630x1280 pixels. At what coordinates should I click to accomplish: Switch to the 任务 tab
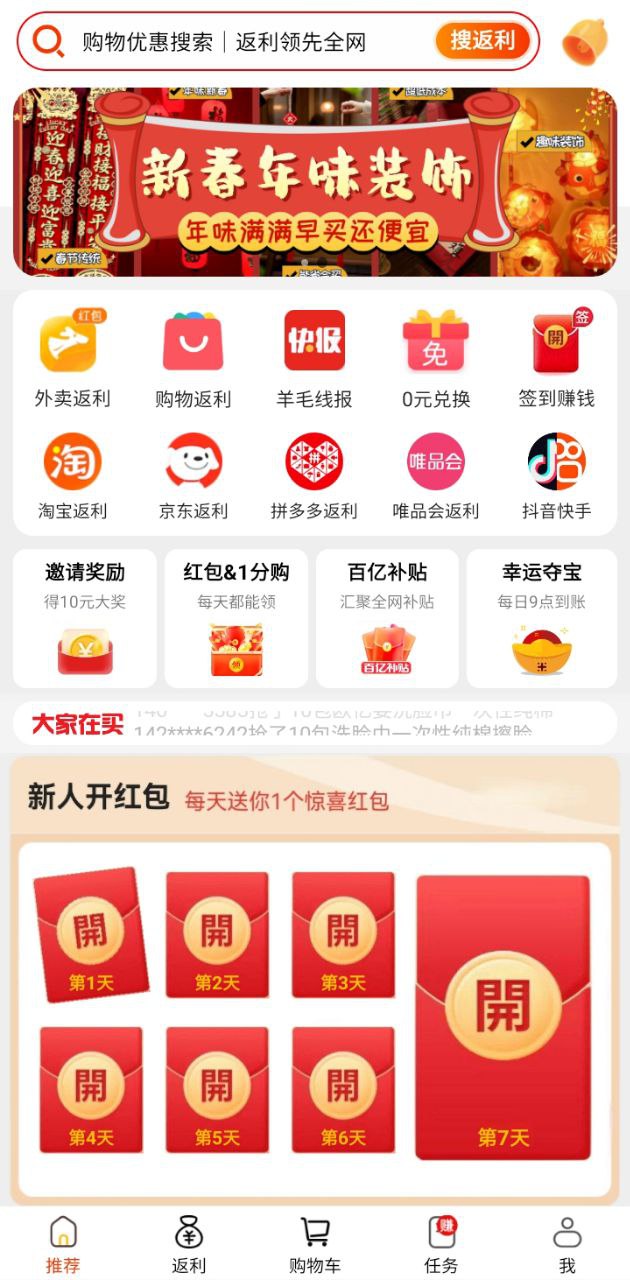coord(441,1244)
